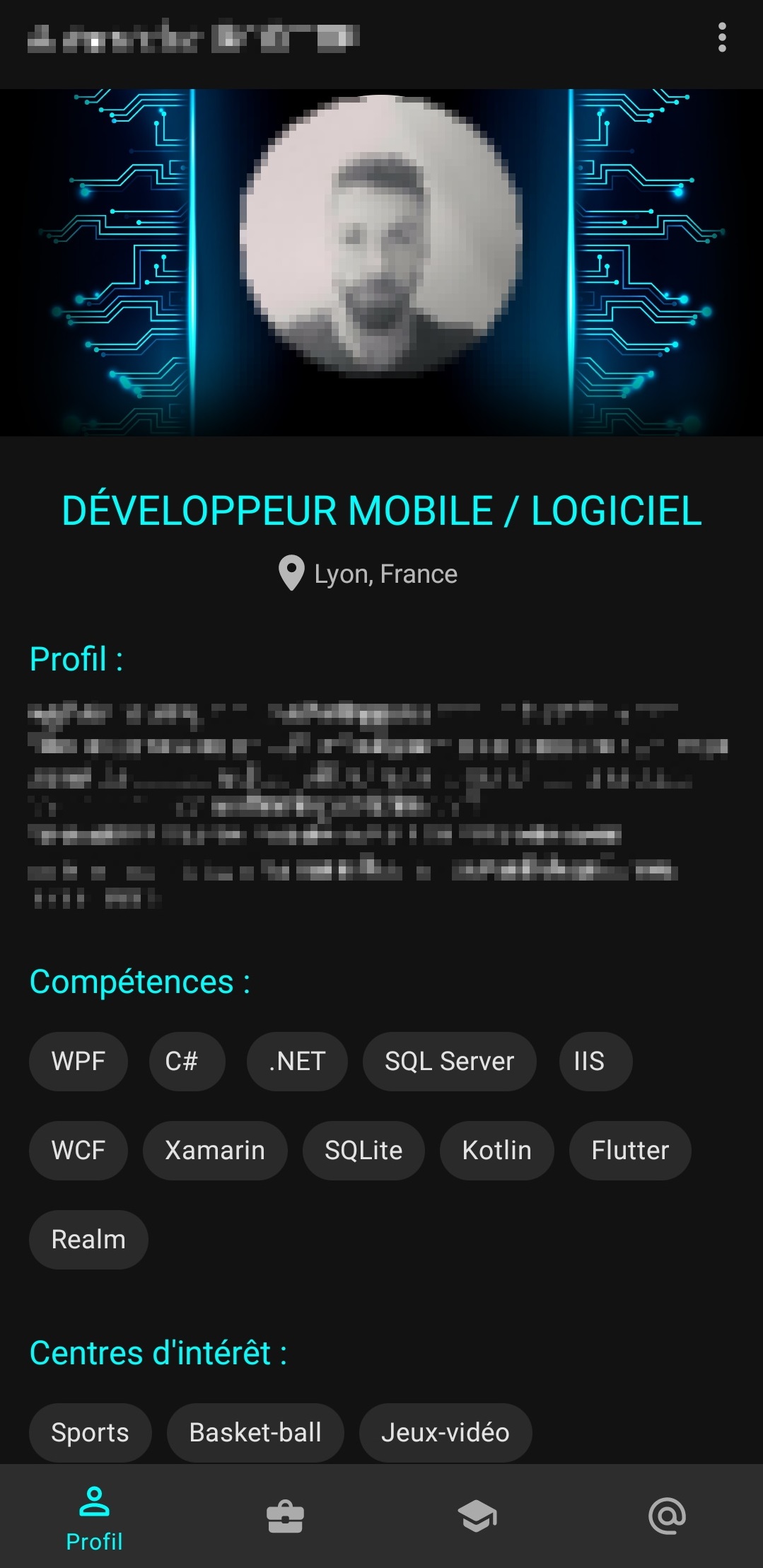Open the contact tab with @ icon
The width and height of the screenshot is (763, 1568).
(x=668, y=1516)
